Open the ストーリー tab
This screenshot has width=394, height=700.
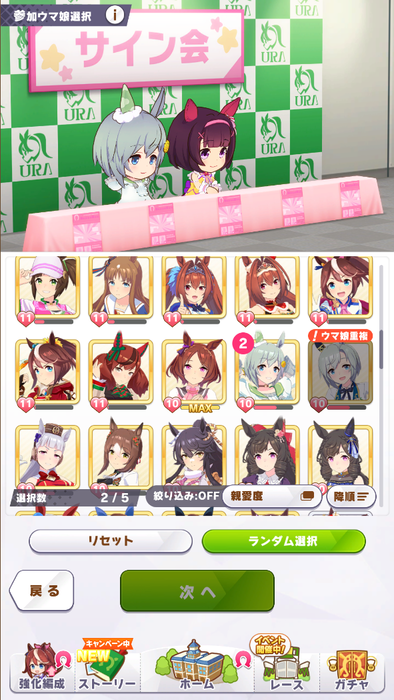(107, 667)
